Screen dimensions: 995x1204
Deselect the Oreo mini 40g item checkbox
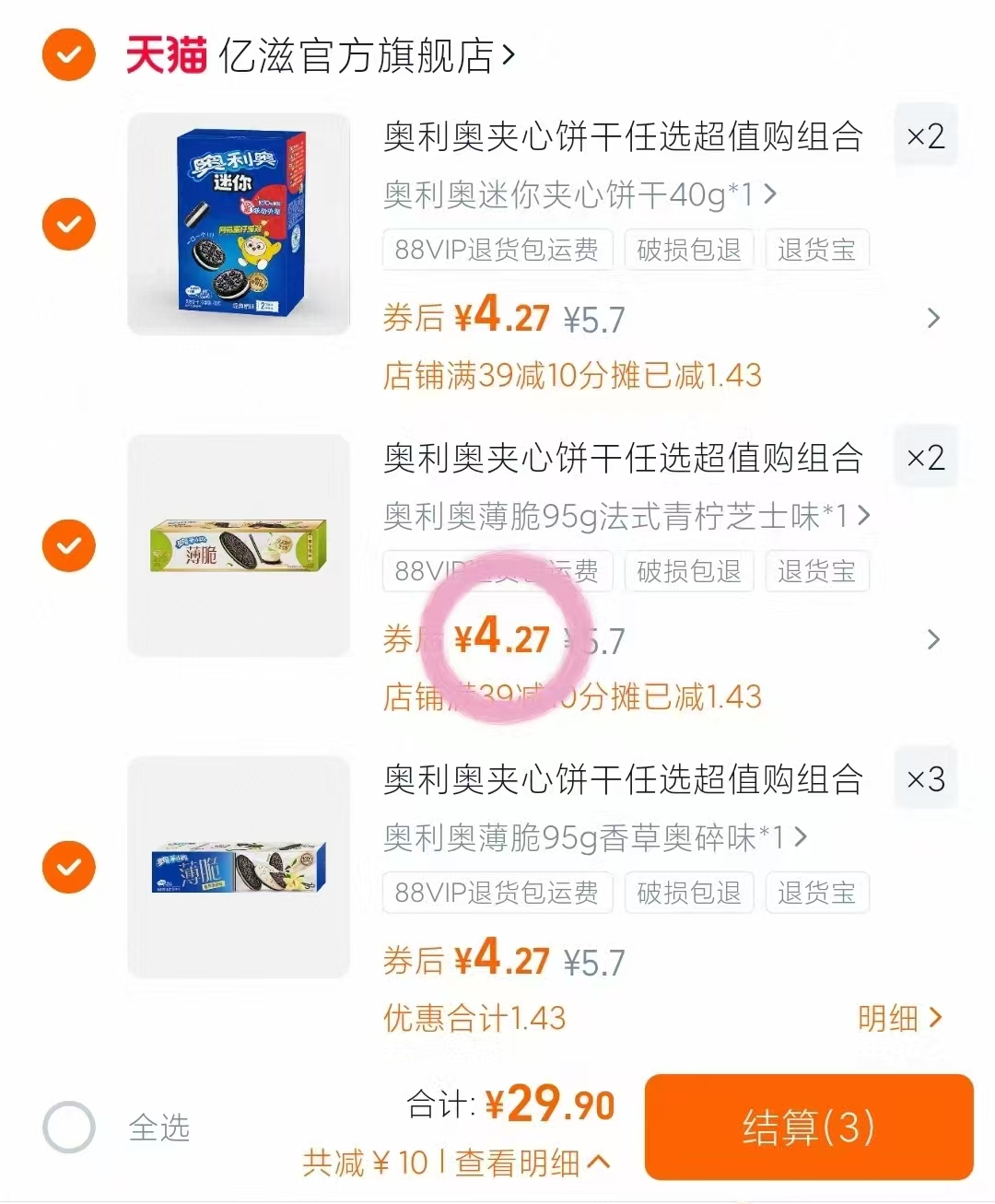click(68, 224)
